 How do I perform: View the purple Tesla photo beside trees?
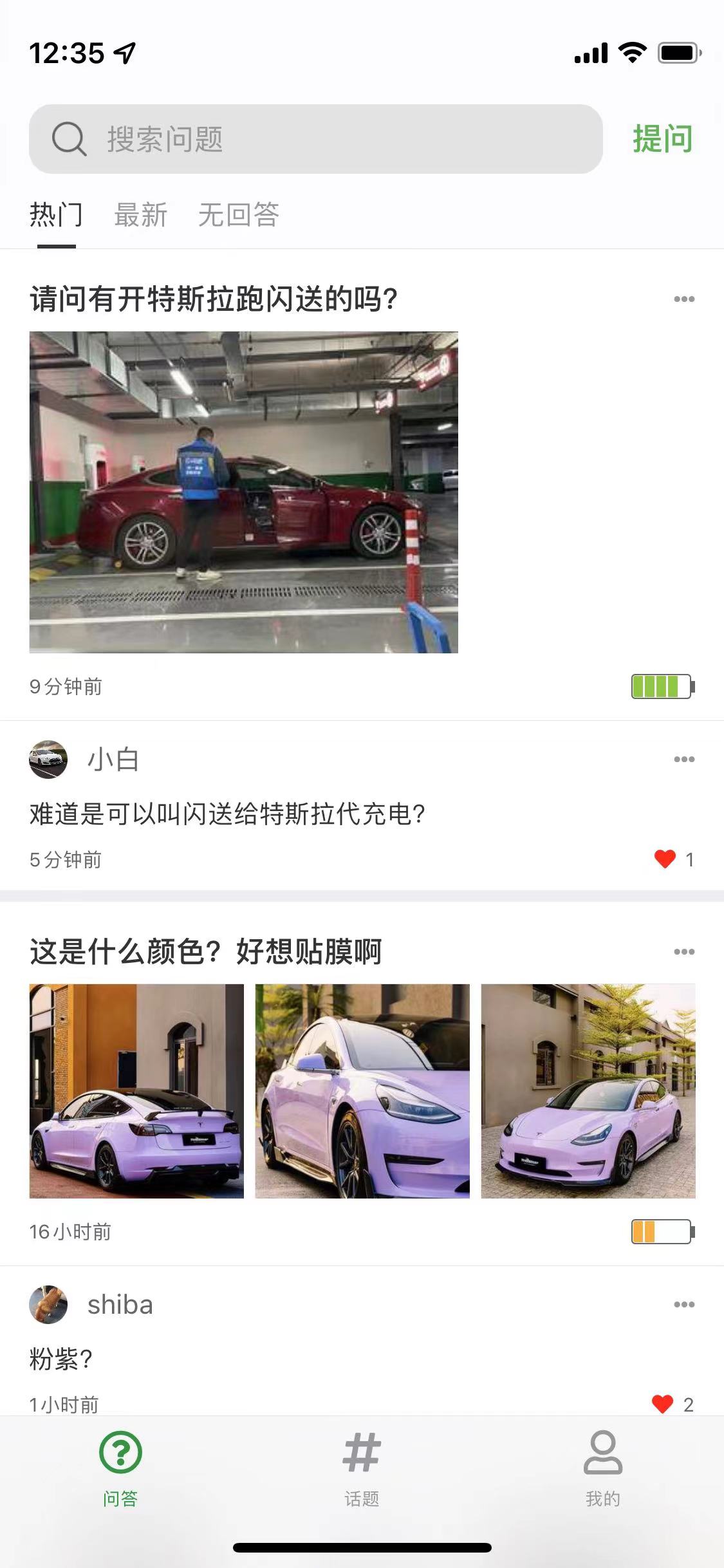pyautogui.click(x=588, y=1091)
